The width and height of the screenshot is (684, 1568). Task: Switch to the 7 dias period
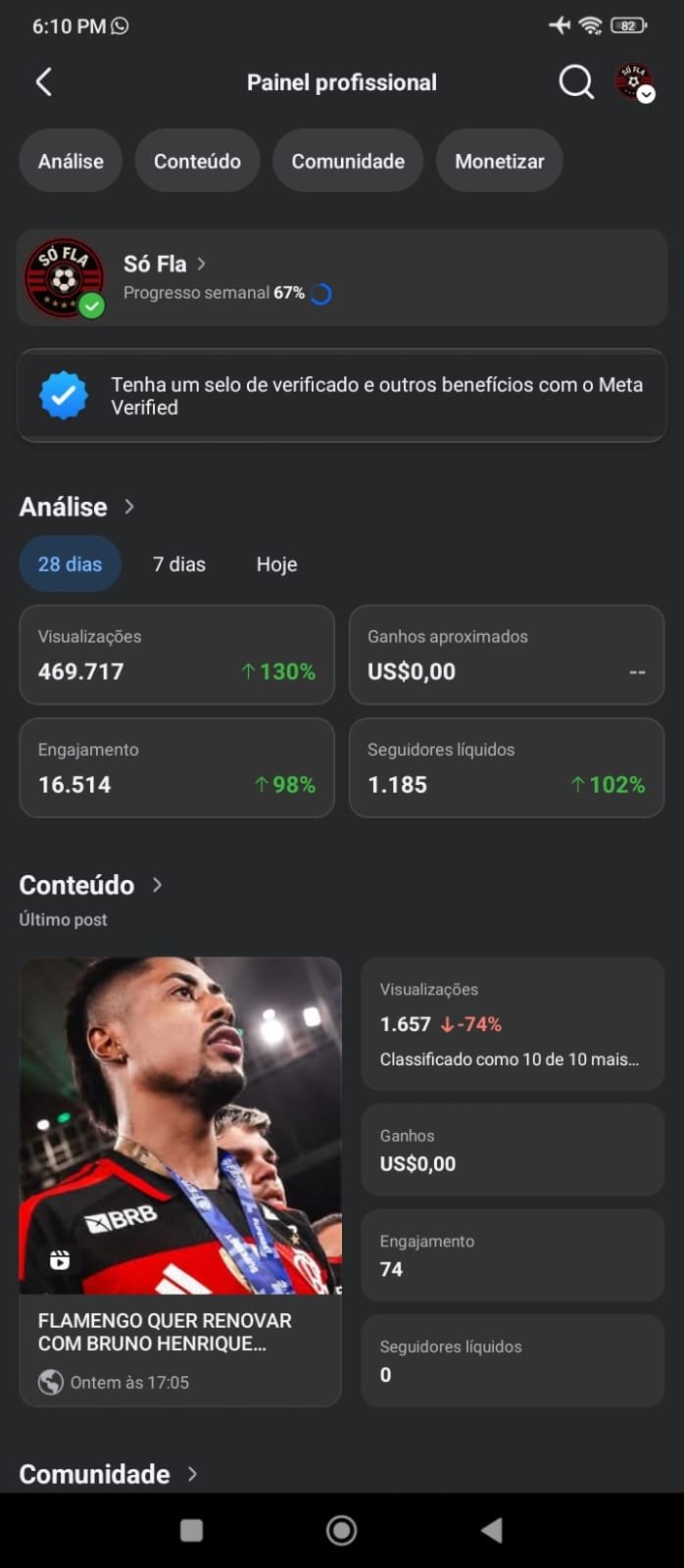(x=179, y=564)
